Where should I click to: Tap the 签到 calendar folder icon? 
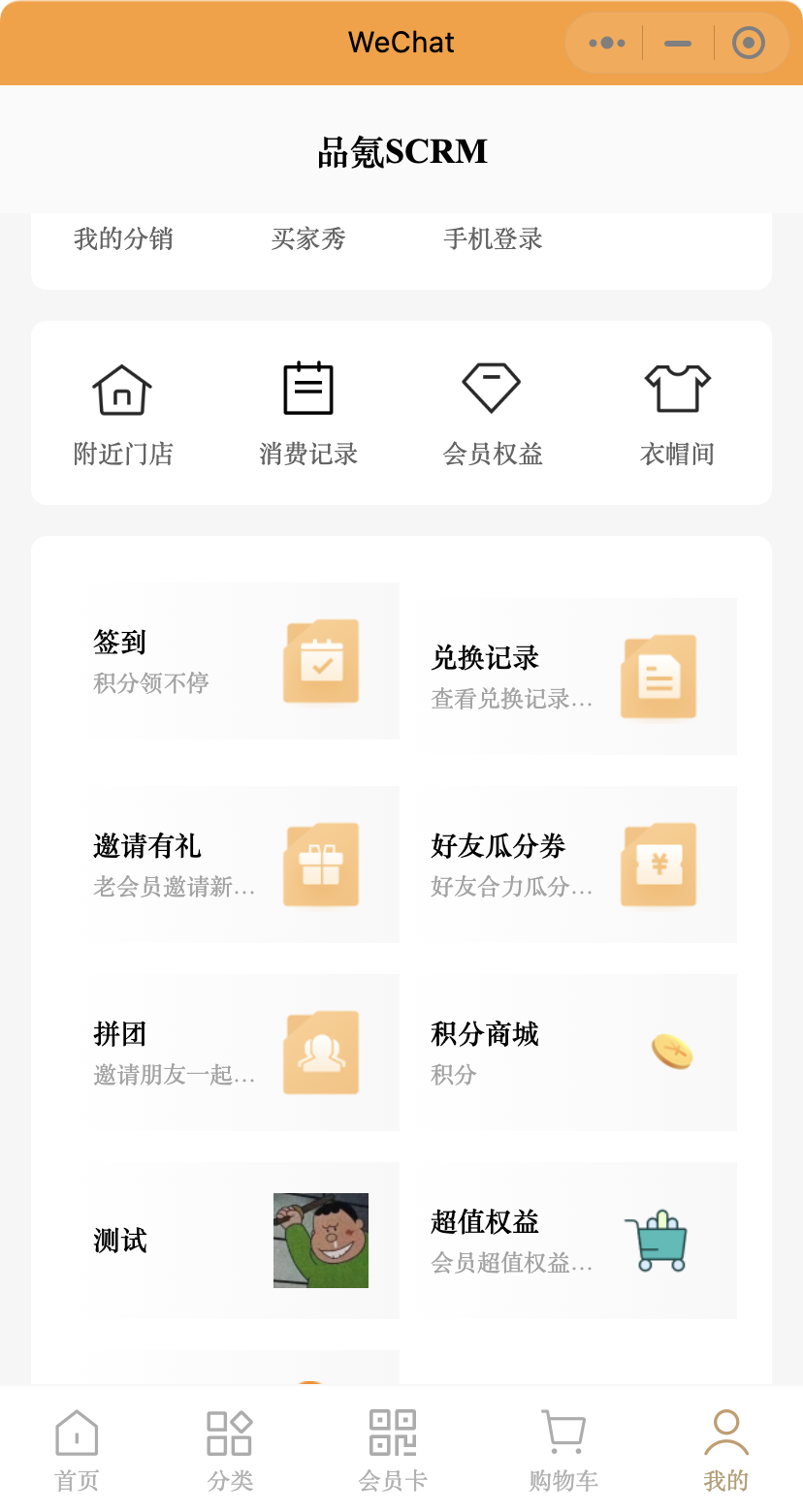(320, 661)
